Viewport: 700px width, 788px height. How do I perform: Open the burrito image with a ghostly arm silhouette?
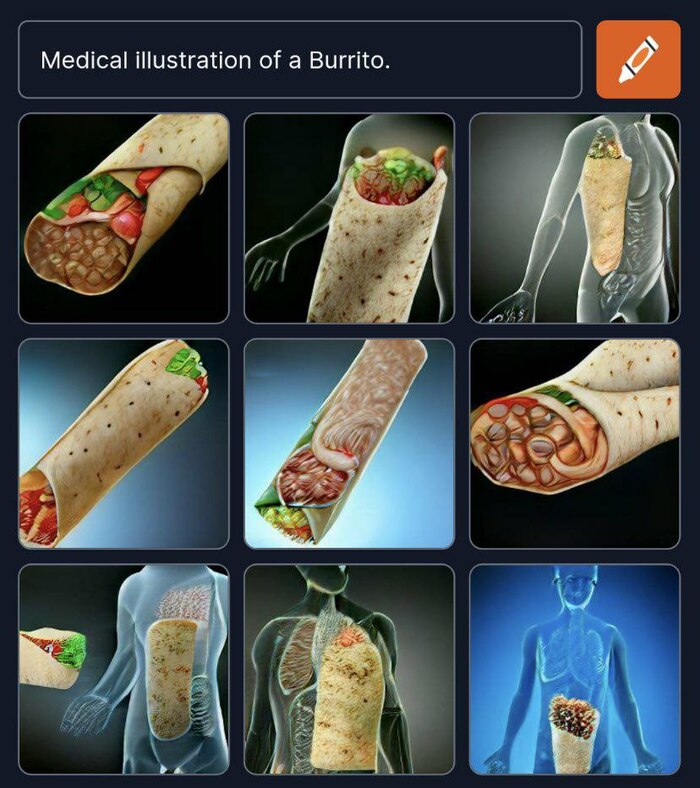click(349, 218)
